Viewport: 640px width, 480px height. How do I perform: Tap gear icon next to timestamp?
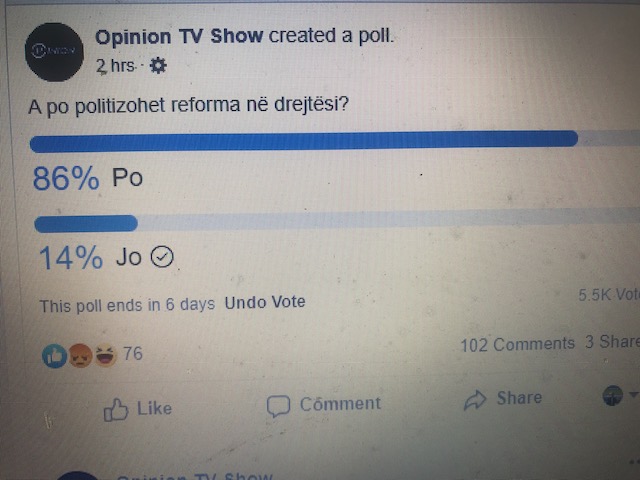[158, 66]
